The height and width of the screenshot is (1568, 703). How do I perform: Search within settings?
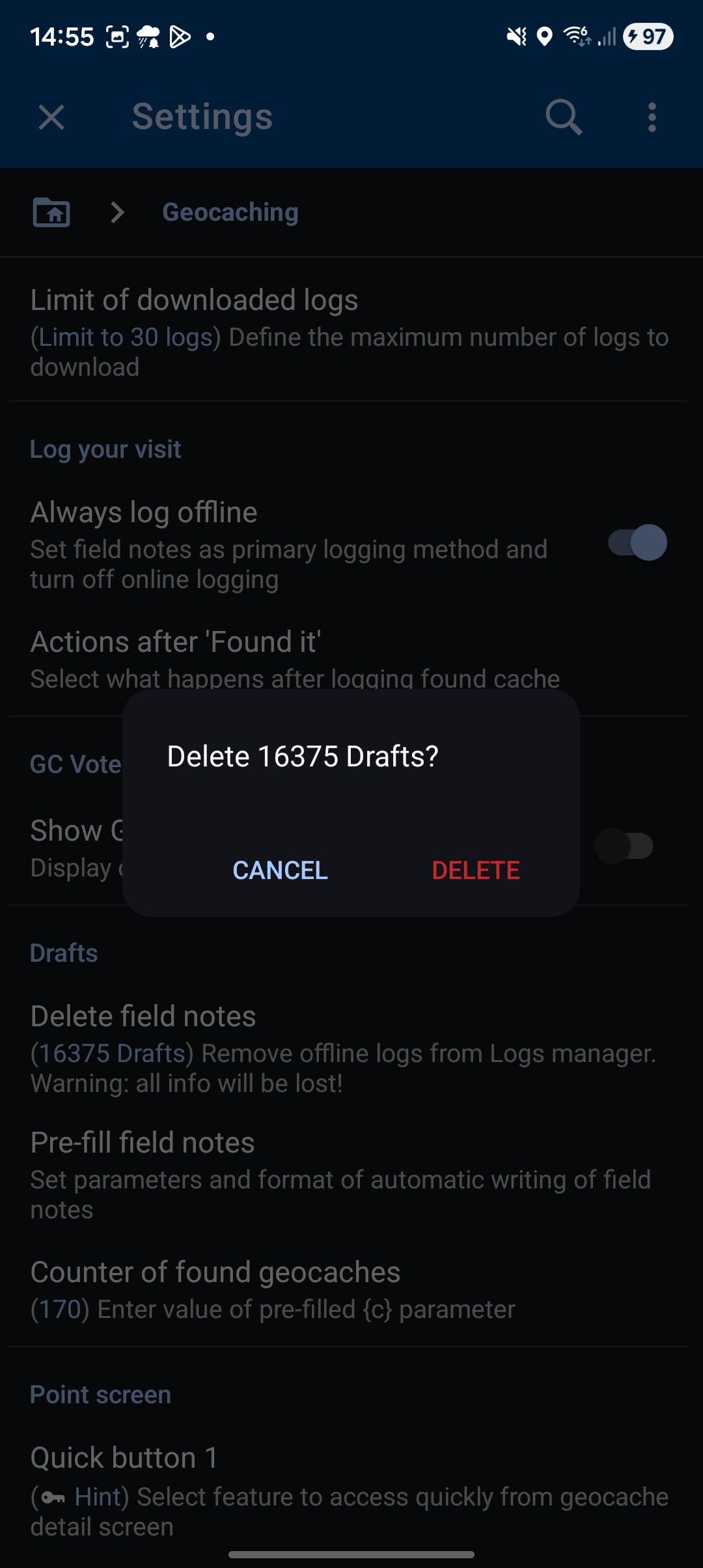point(563,118)
